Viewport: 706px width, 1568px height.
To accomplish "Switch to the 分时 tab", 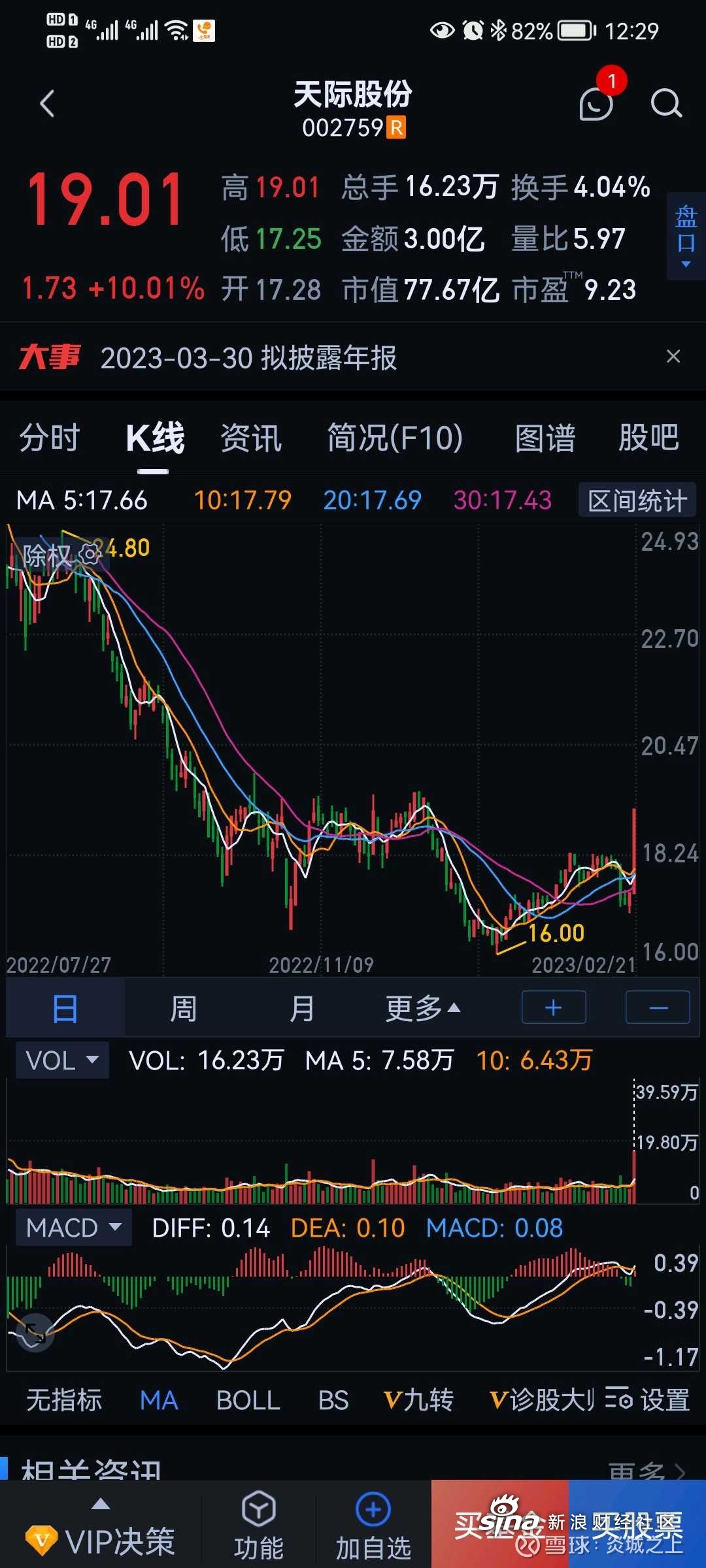I will (50, 438).
